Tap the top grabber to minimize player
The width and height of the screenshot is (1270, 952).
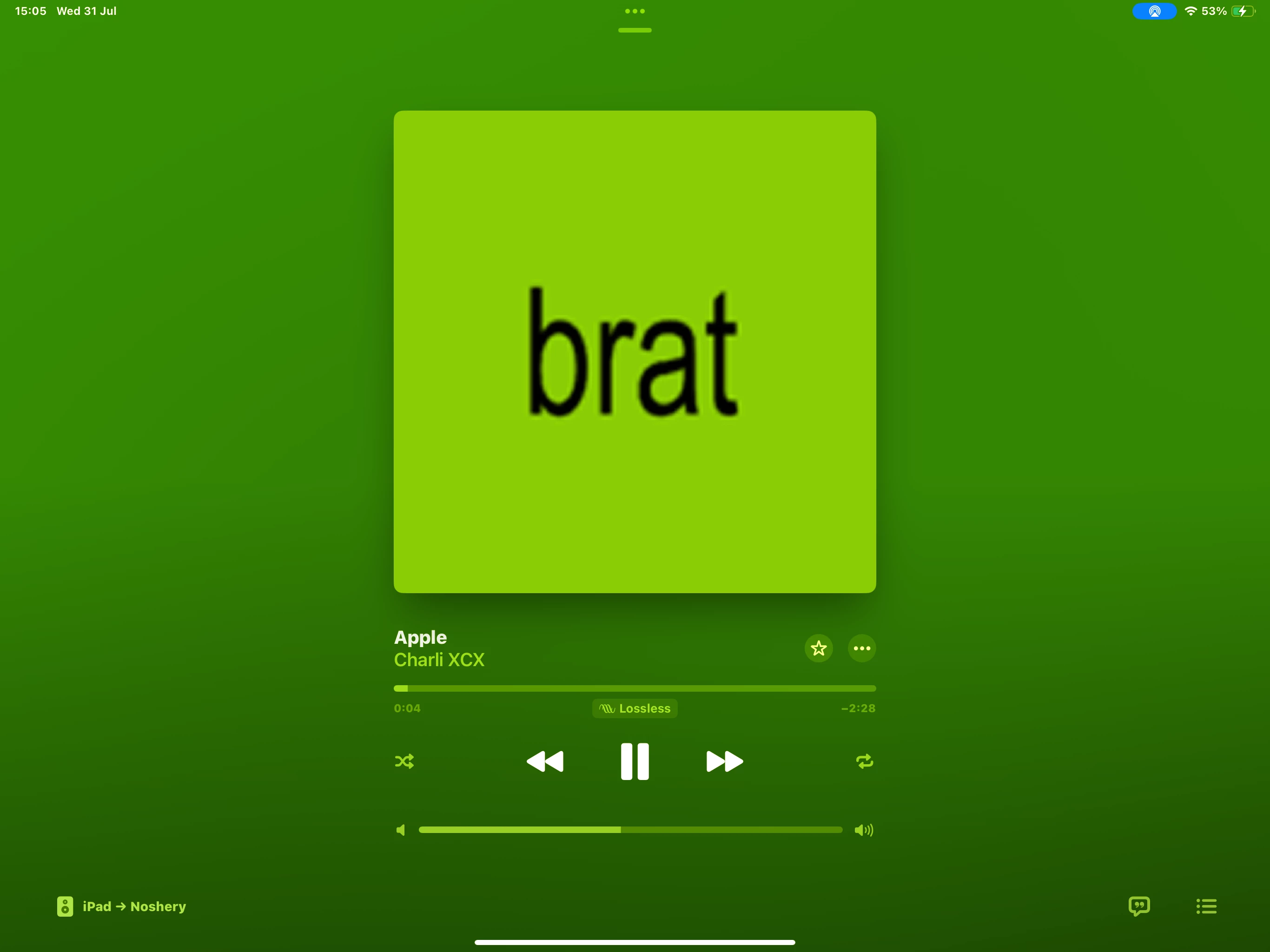click(x=635, y=30)
